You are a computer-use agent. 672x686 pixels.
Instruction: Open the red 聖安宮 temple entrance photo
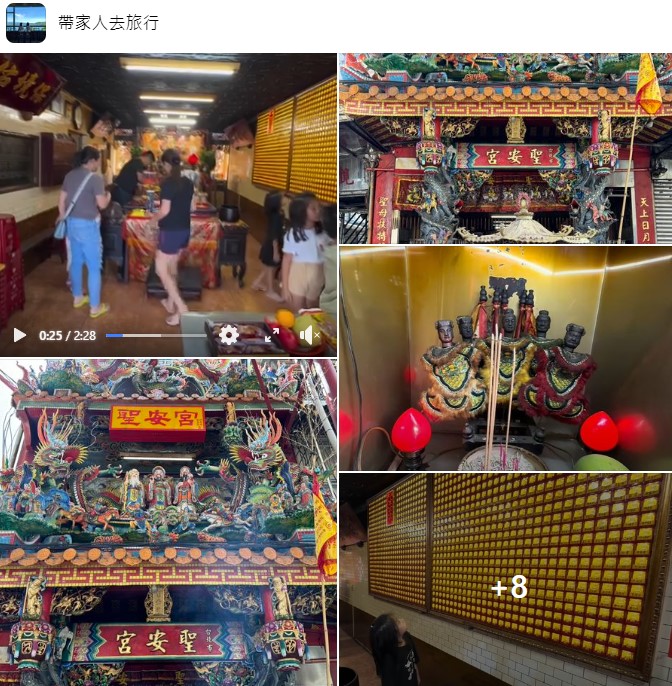coord(505,148)
